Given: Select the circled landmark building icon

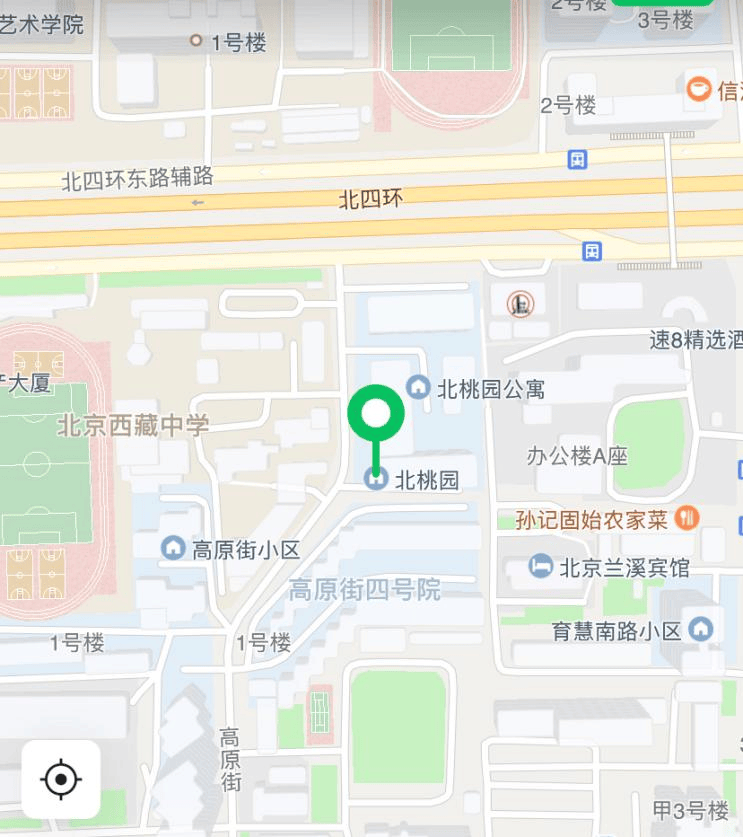Looking at the screenshot, I should (x=519, y=304).
